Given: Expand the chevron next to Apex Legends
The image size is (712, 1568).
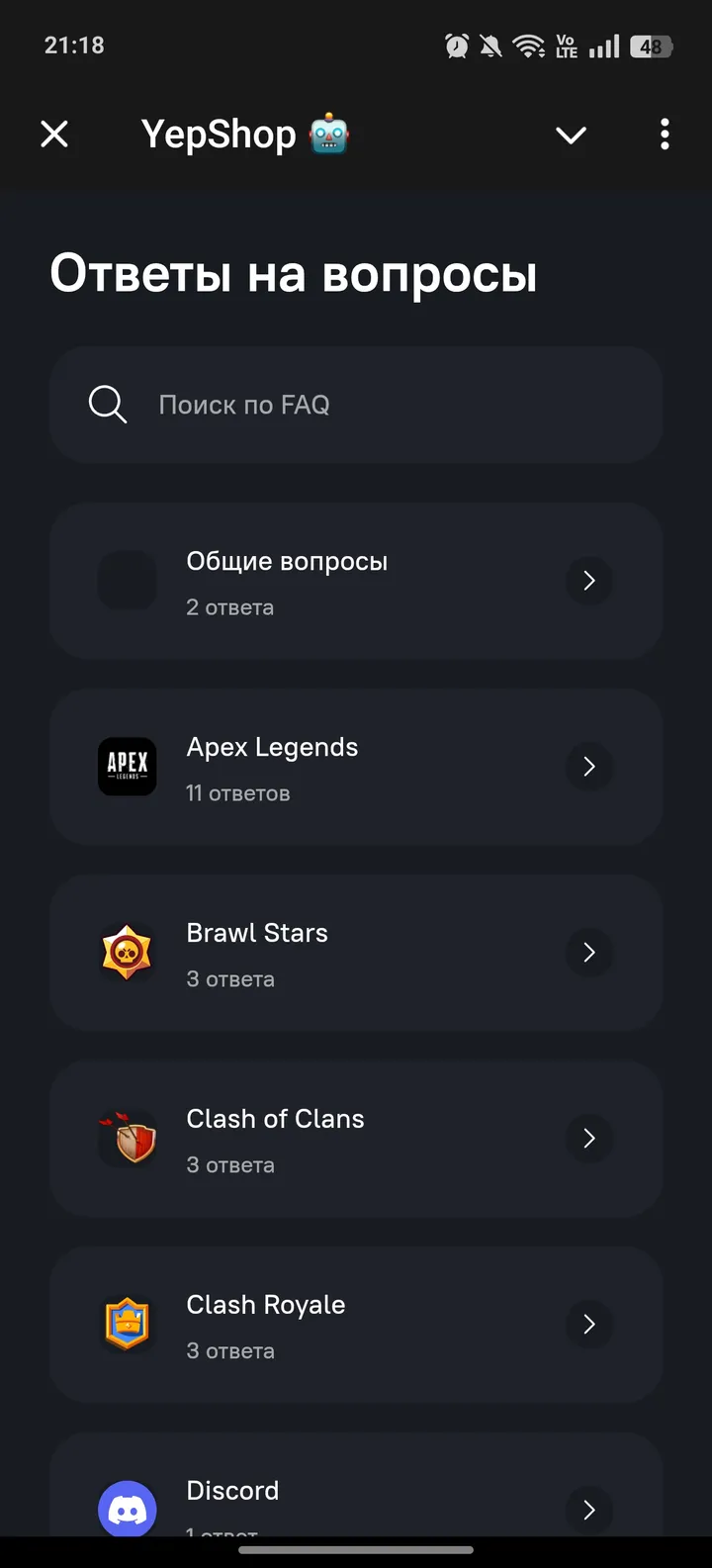Looking at the screenshot, I should point(589,767).
